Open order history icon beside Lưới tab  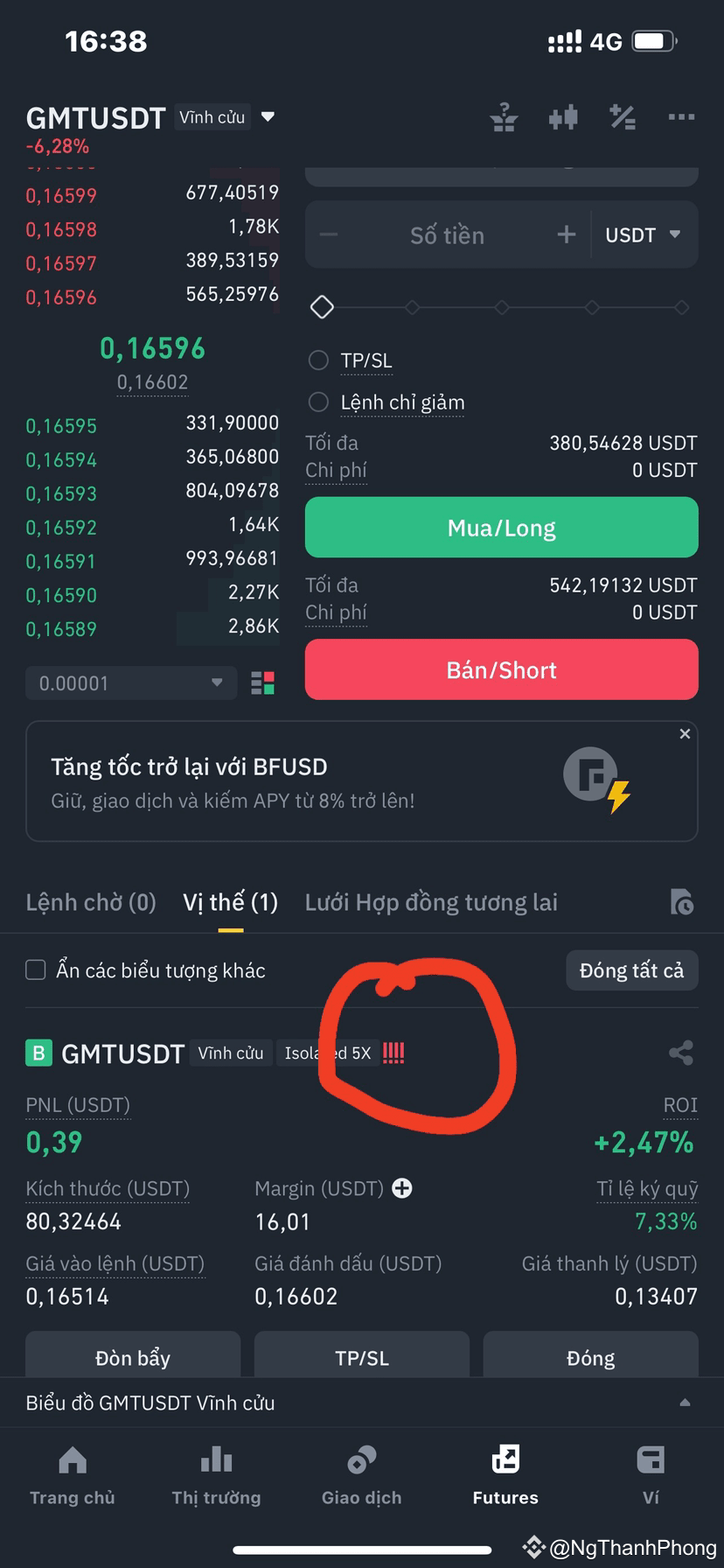pyautogui.click(x=681, y=902)
